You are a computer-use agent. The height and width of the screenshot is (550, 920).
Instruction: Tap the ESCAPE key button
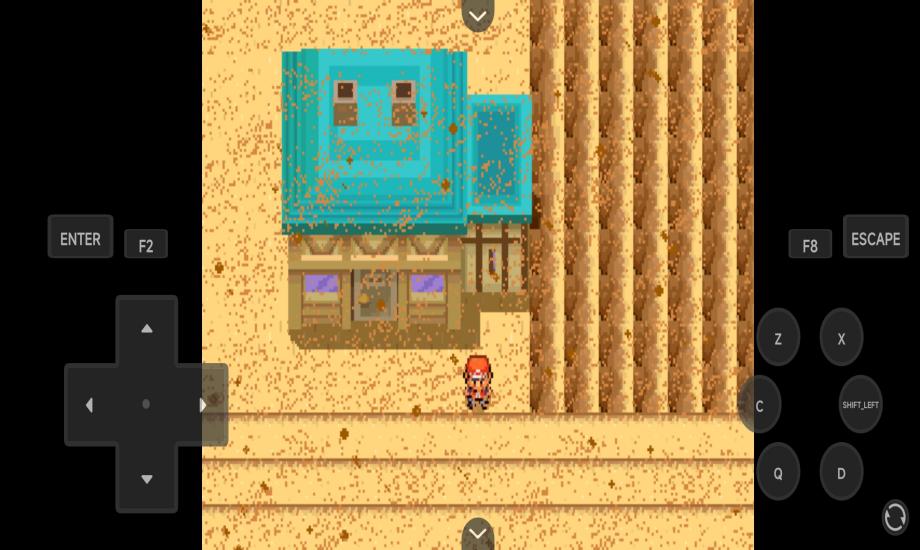(x=875, y=238)
